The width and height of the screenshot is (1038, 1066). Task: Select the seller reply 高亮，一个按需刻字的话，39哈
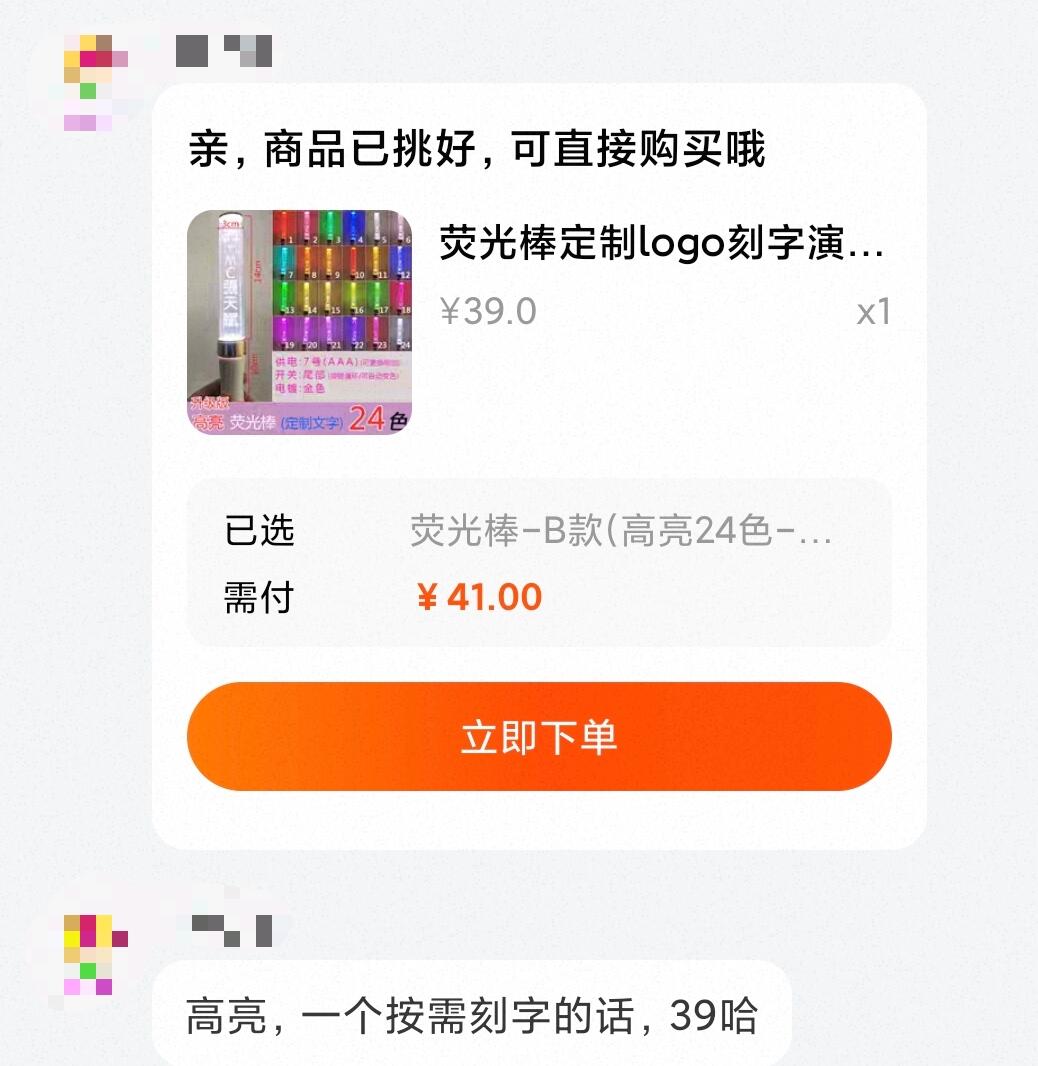[470, 1014]
